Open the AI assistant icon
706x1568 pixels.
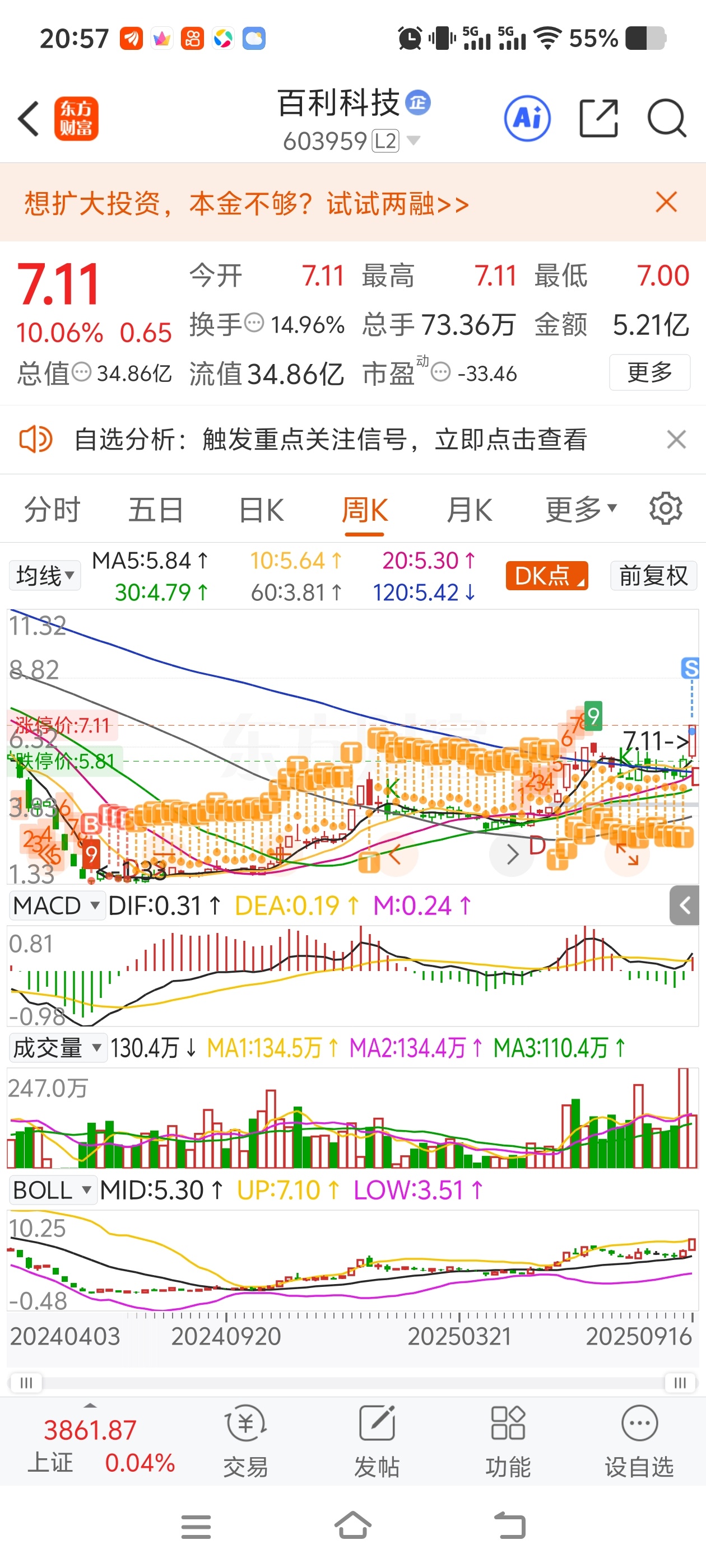[527, 119]
